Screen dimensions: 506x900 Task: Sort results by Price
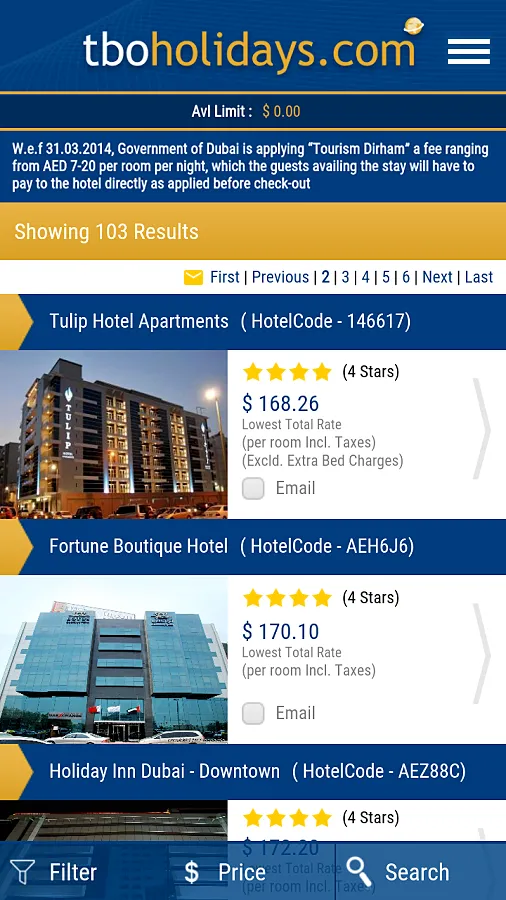click(225, 872)
